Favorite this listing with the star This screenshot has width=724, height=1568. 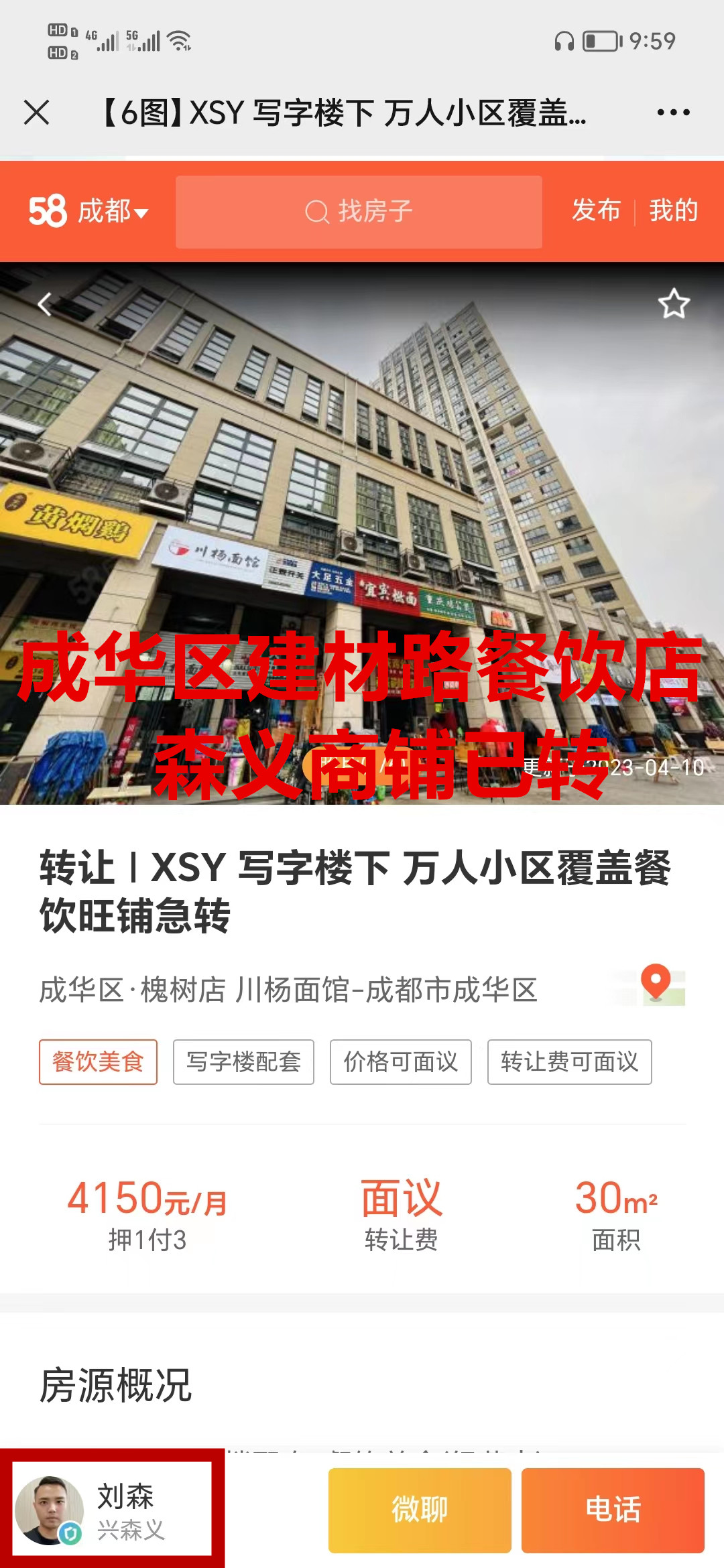pos(673,304)
